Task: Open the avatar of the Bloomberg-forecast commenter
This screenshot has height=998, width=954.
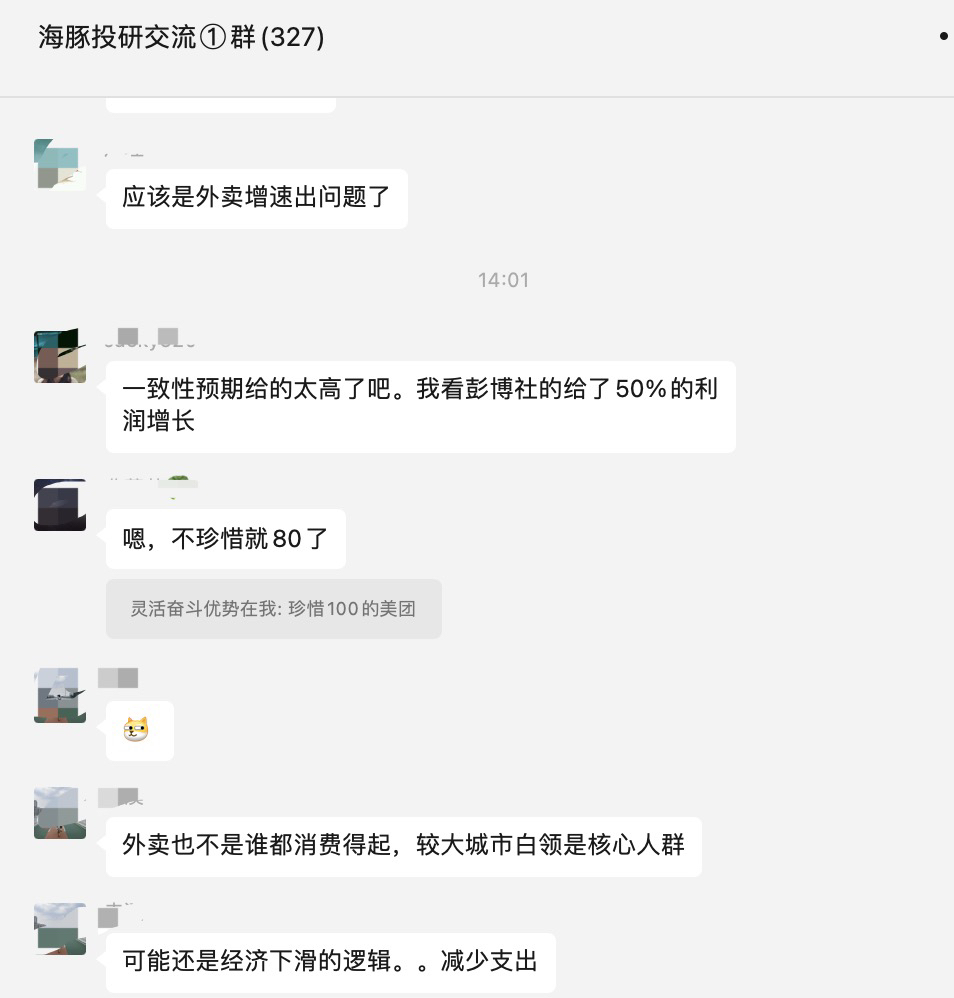Action: pos(59,355)
